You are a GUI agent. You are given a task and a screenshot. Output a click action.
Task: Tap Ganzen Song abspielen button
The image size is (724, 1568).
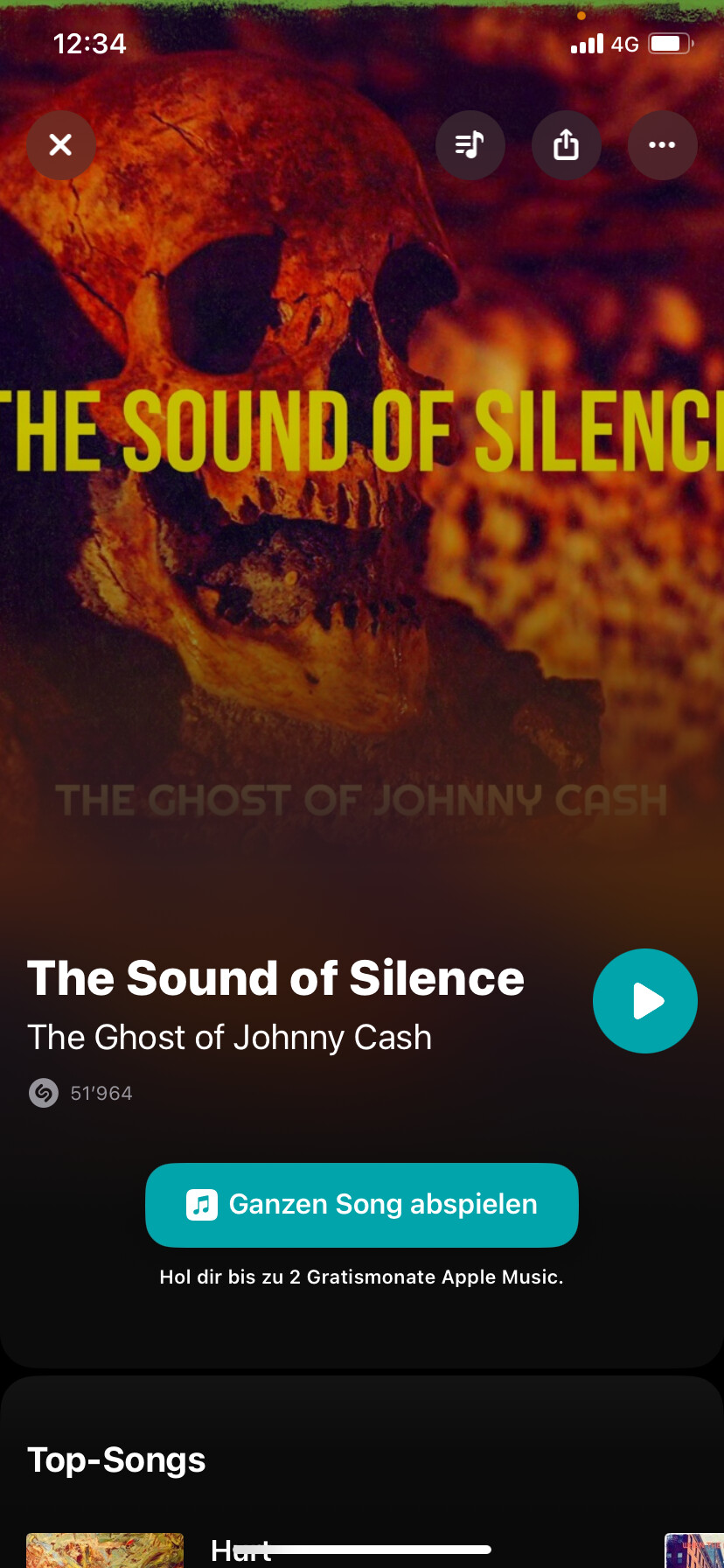coord(362,1205)
